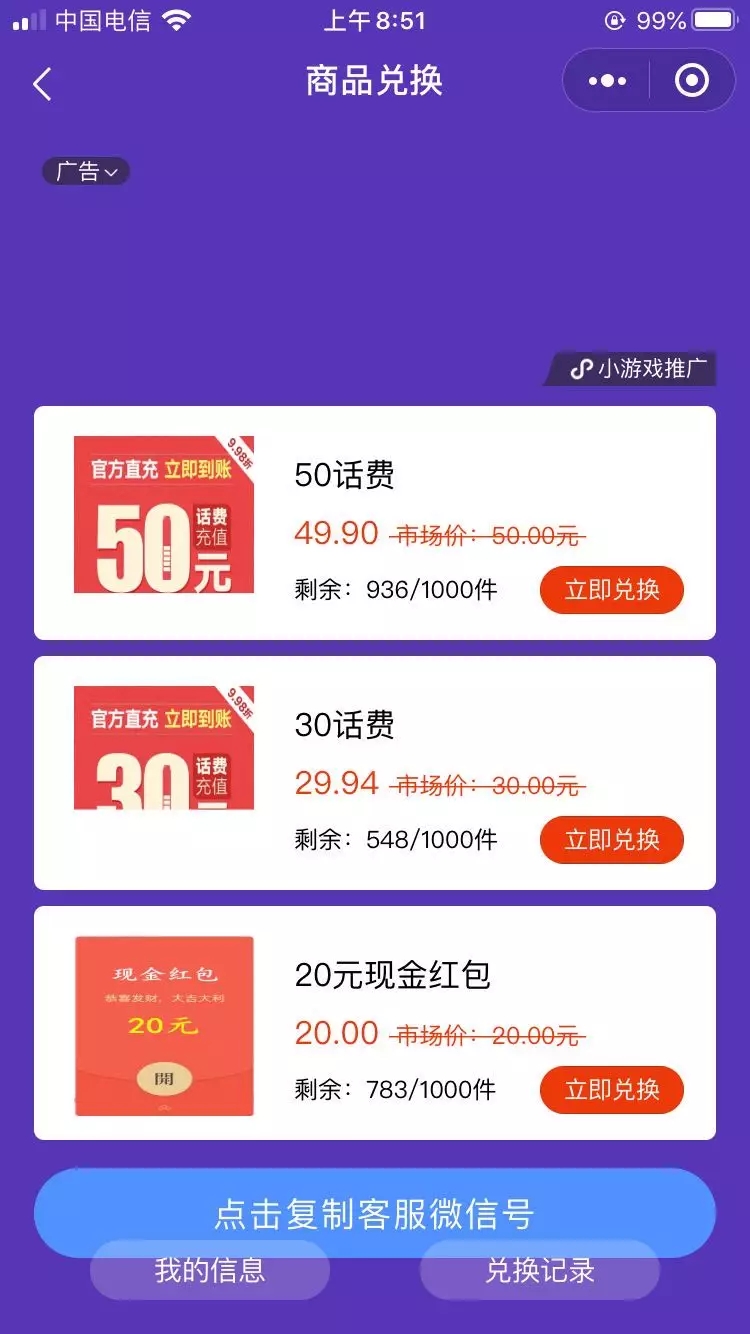Go back with the arrow icon
Viewport: 750px width, 1334px height.
[x=42, y=84]
